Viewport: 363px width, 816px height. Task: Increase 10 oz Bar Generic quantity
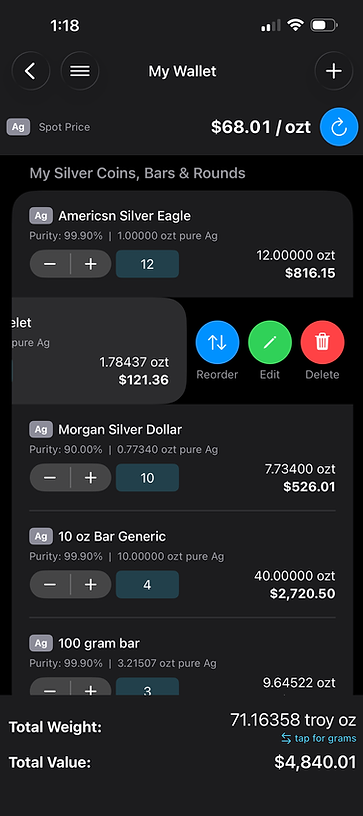[91, 584]
